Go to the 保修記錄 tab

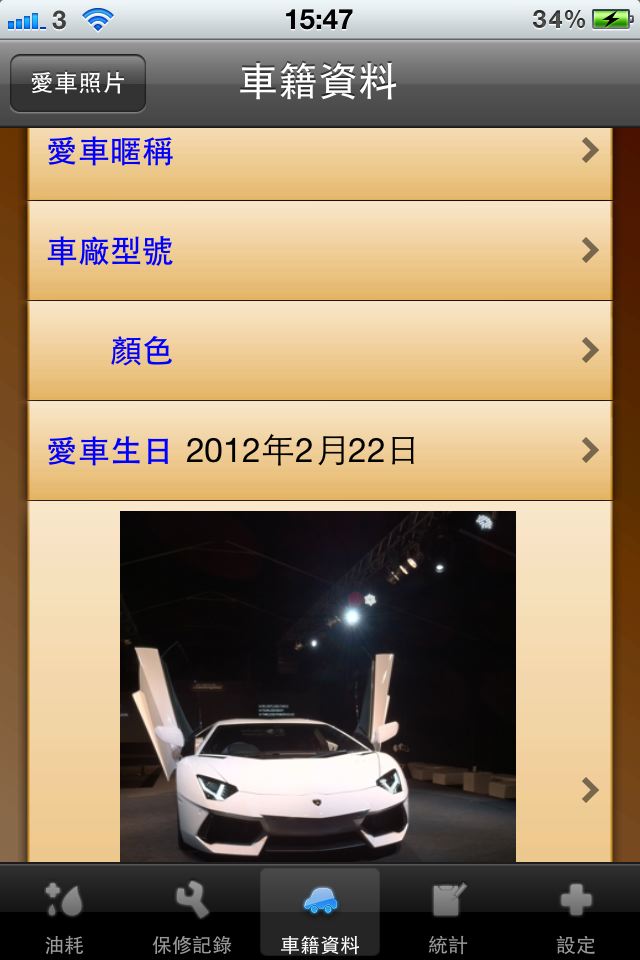192,914
